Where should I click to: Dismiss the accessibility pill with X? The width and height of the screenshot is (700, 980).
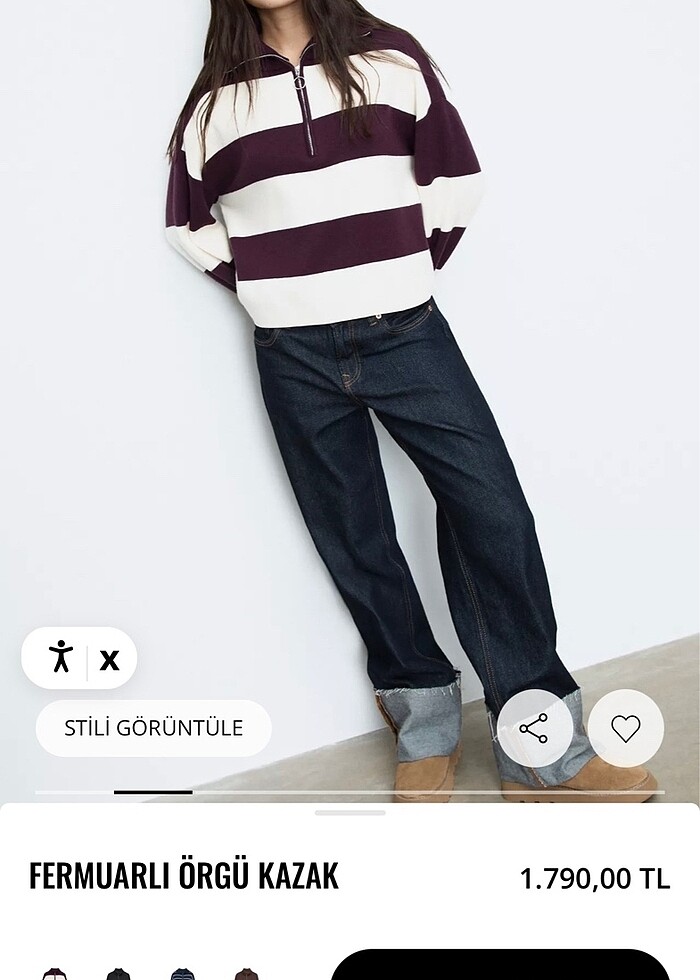[109, 659]
